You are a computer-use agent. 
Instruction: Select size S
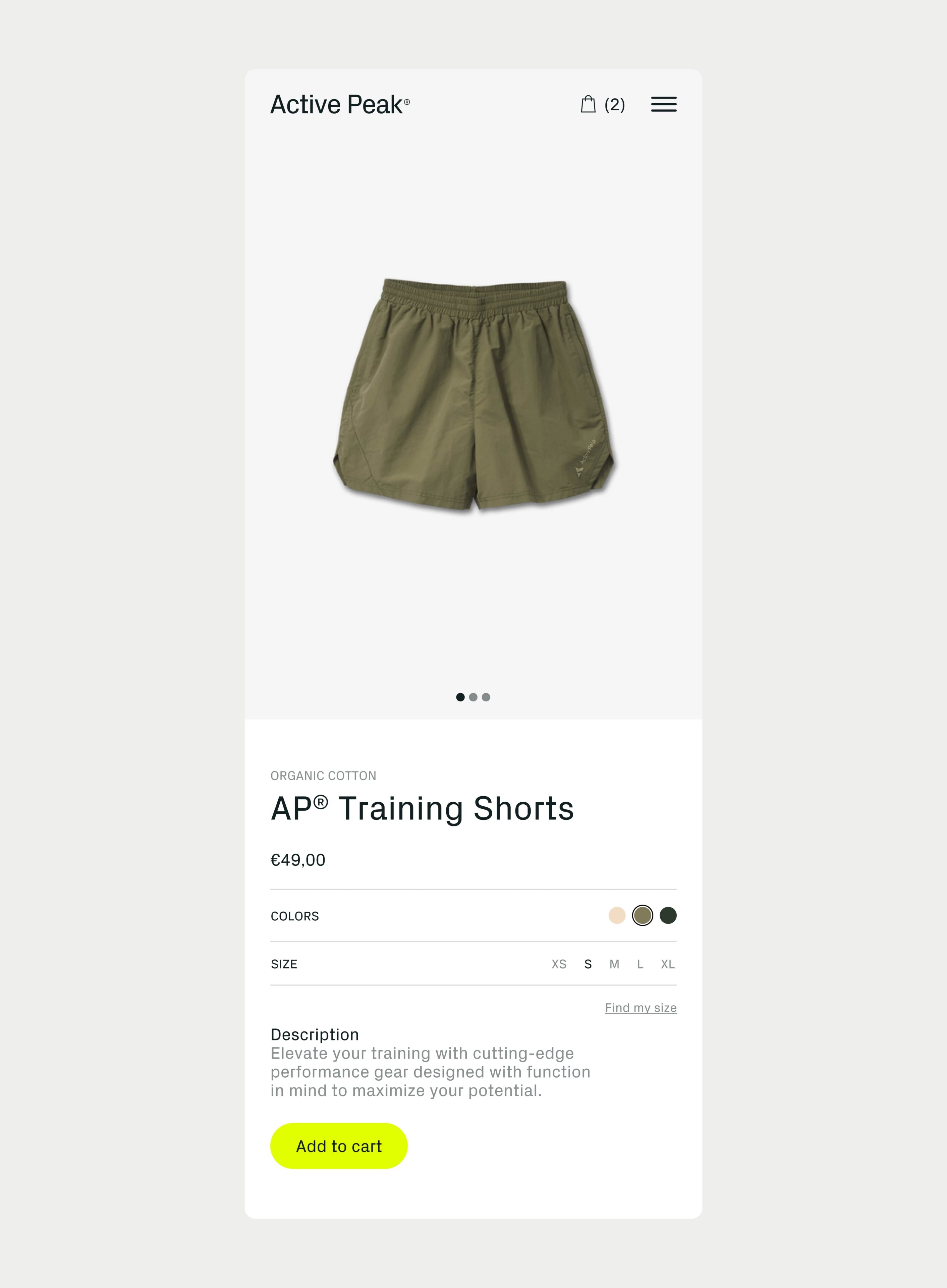point(588,964)
